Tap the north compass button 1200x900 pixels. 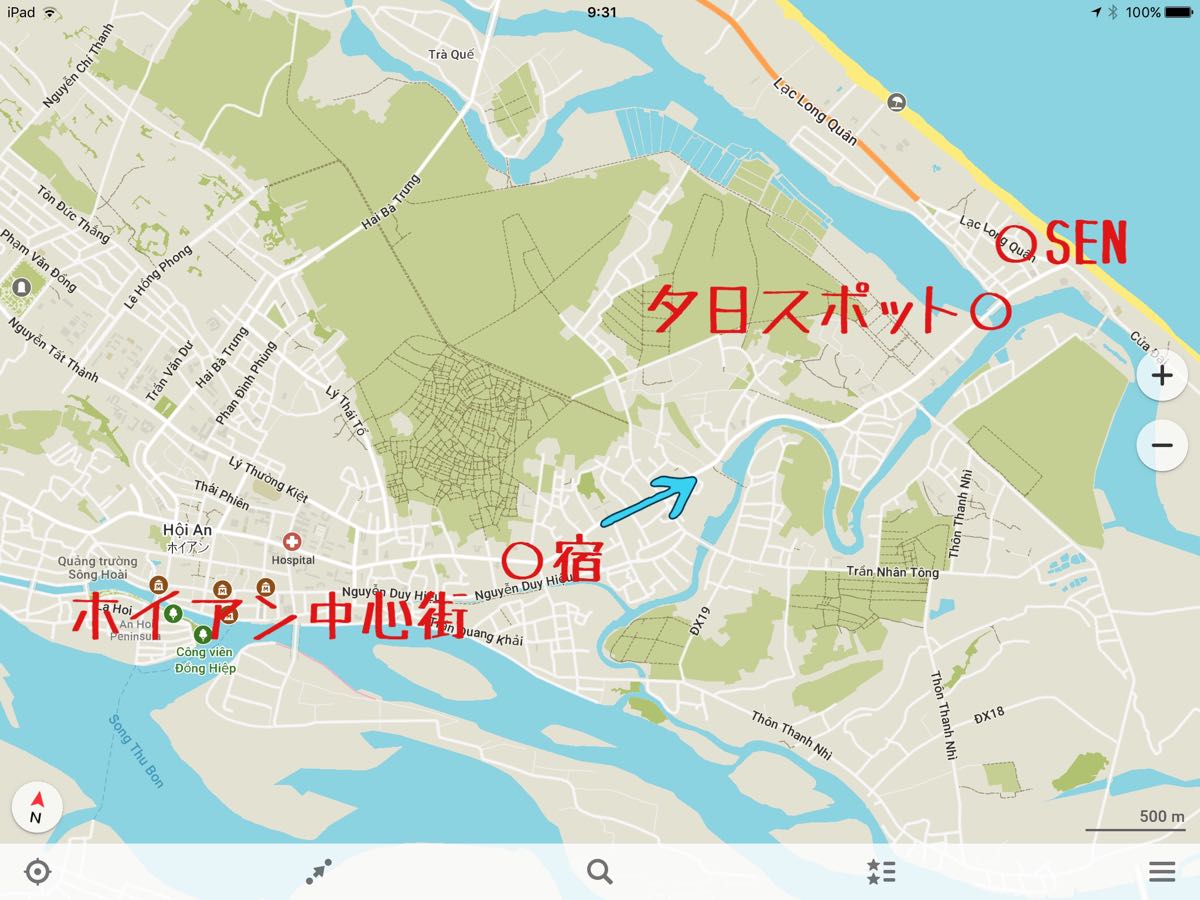[37, 806]
